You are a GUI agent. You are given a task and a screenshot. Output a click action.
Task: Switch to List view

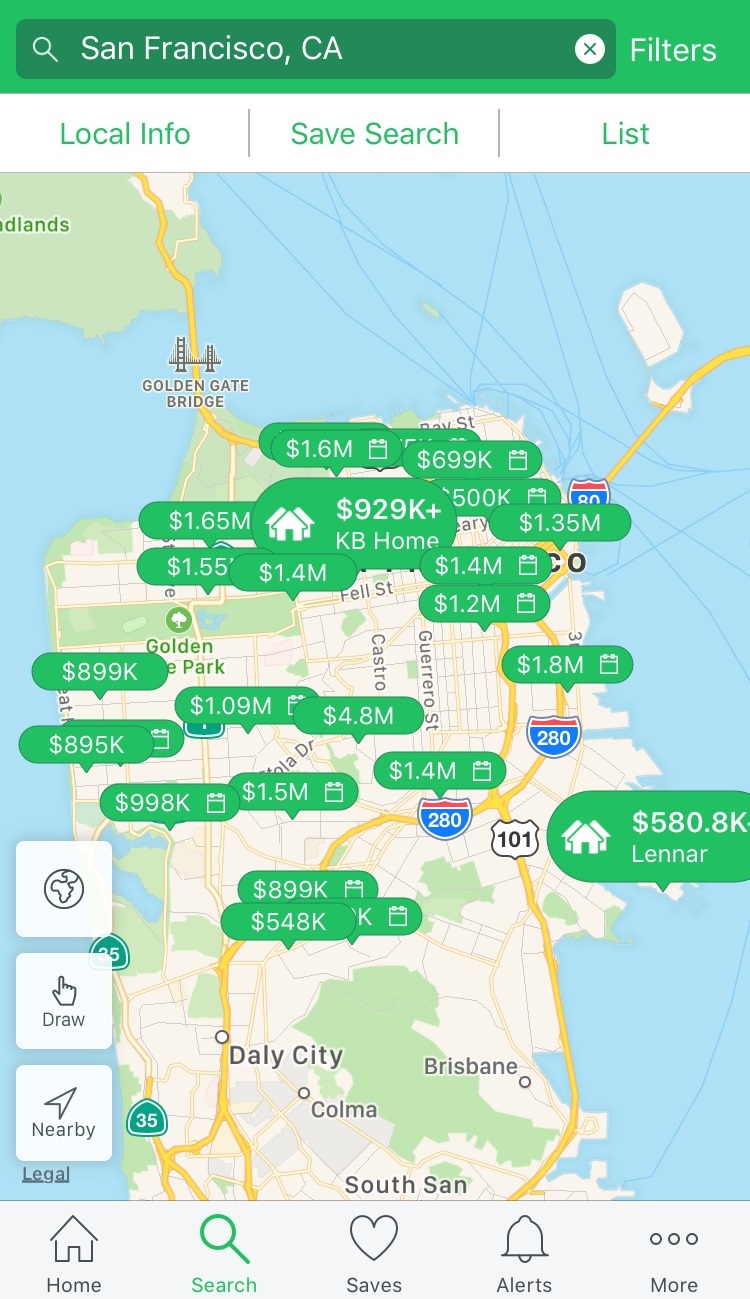click(x=625, y=133)
